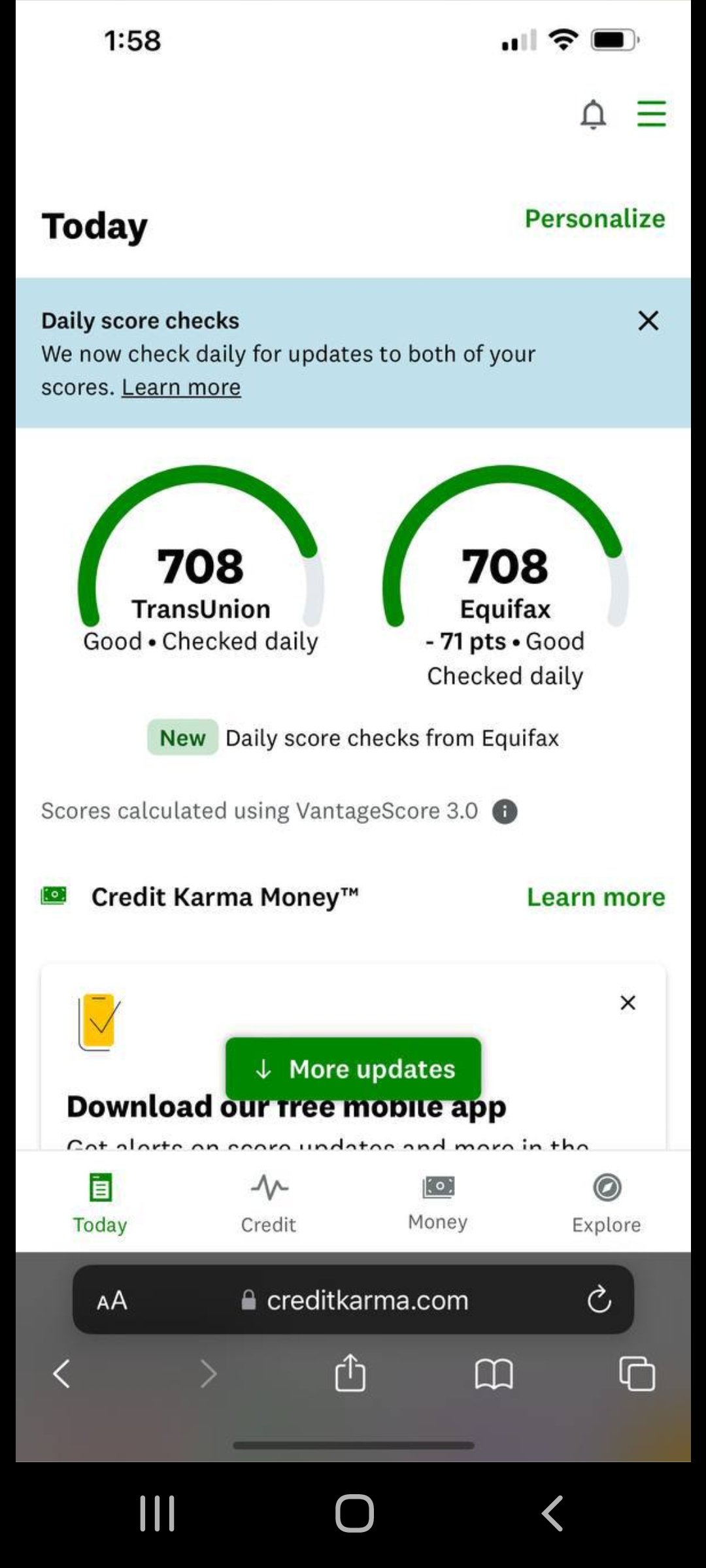The width and height of the screenshot is (706, 1568).
Task: Switch to the Credit tab
Action: click(x=269, y=1203)
